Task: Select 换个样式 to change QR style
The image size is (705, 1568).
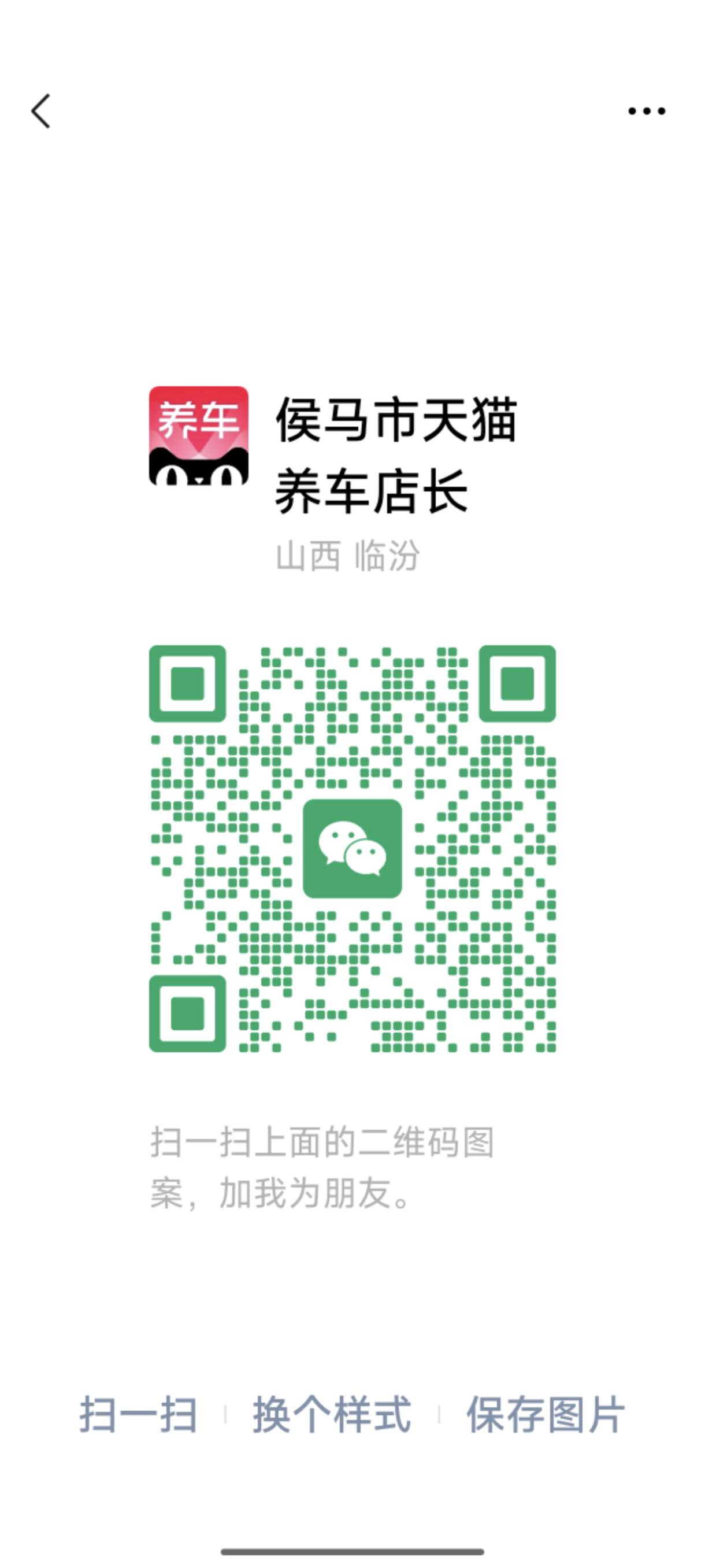Action: click(x=332, y=1415)
